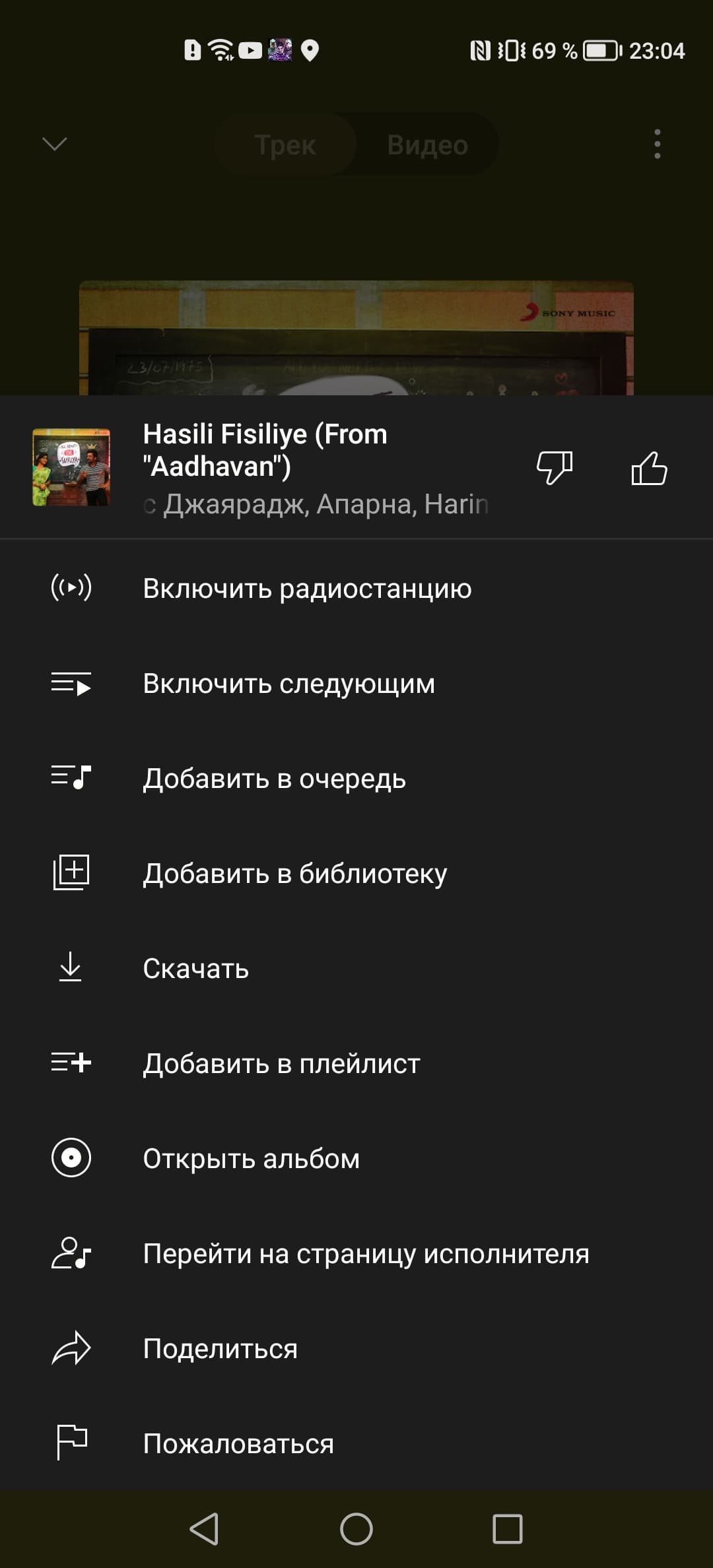Tap the system back button
Image resolution: width=713 pixels, height=1568 pixels.
click(x=204, y=1529)
